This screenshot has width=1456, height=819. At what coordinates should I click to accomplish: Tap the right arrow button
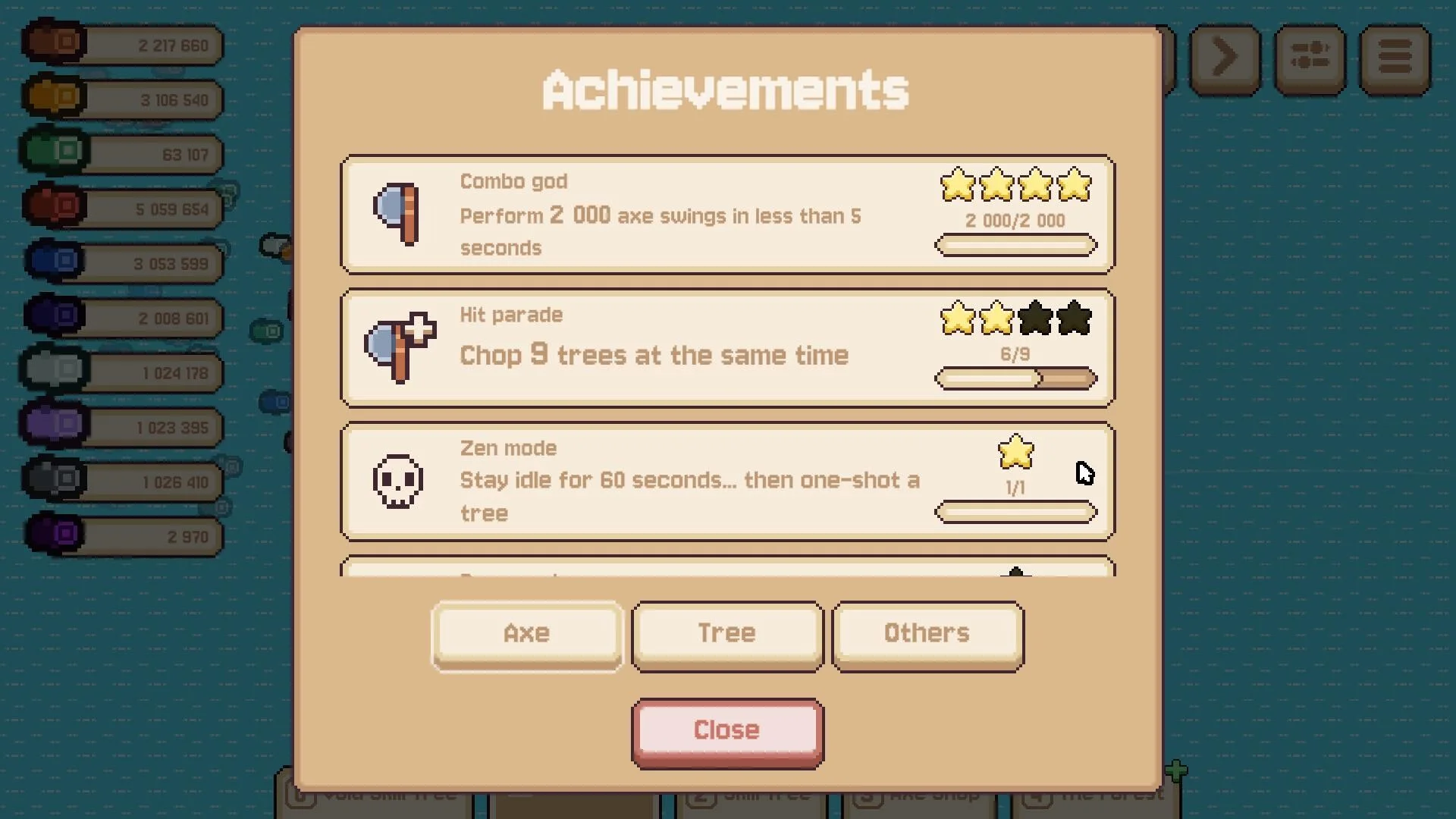pyautogui.click(x=1225, y=58)
